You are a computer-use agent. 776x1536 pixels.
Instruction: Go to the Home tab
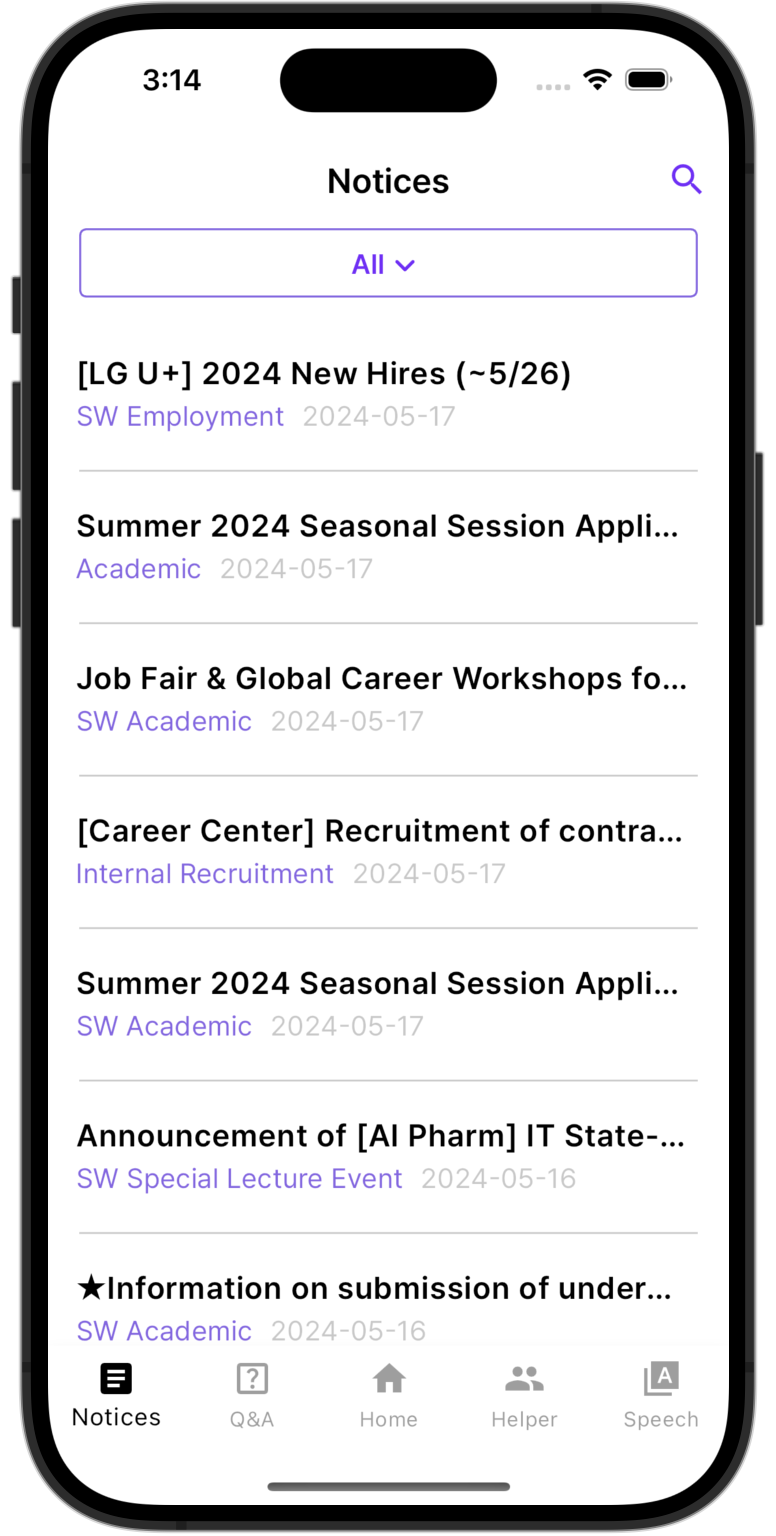pyautogui.click(x=388, y=1395)
